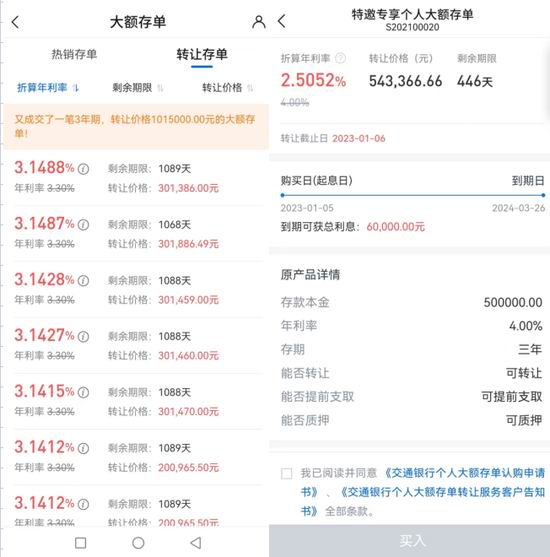550x557 pixels.
Task: Sort by 折算年利率
Action: pyautogui.click(x=48, y=88)
